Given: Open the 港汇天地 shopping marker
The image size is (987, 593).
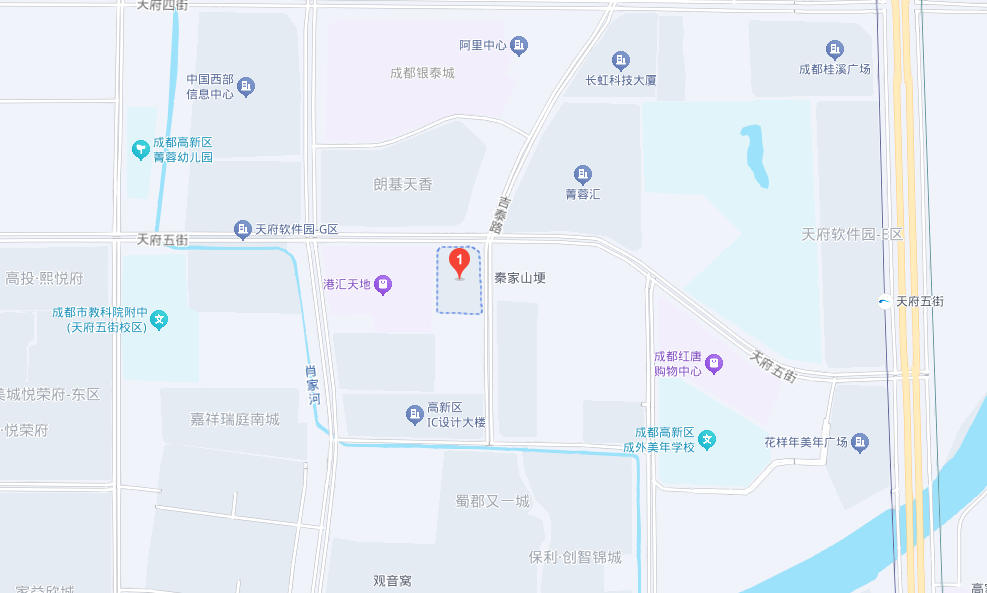Looking at the screenshot, I should click(x=384, y=286).
